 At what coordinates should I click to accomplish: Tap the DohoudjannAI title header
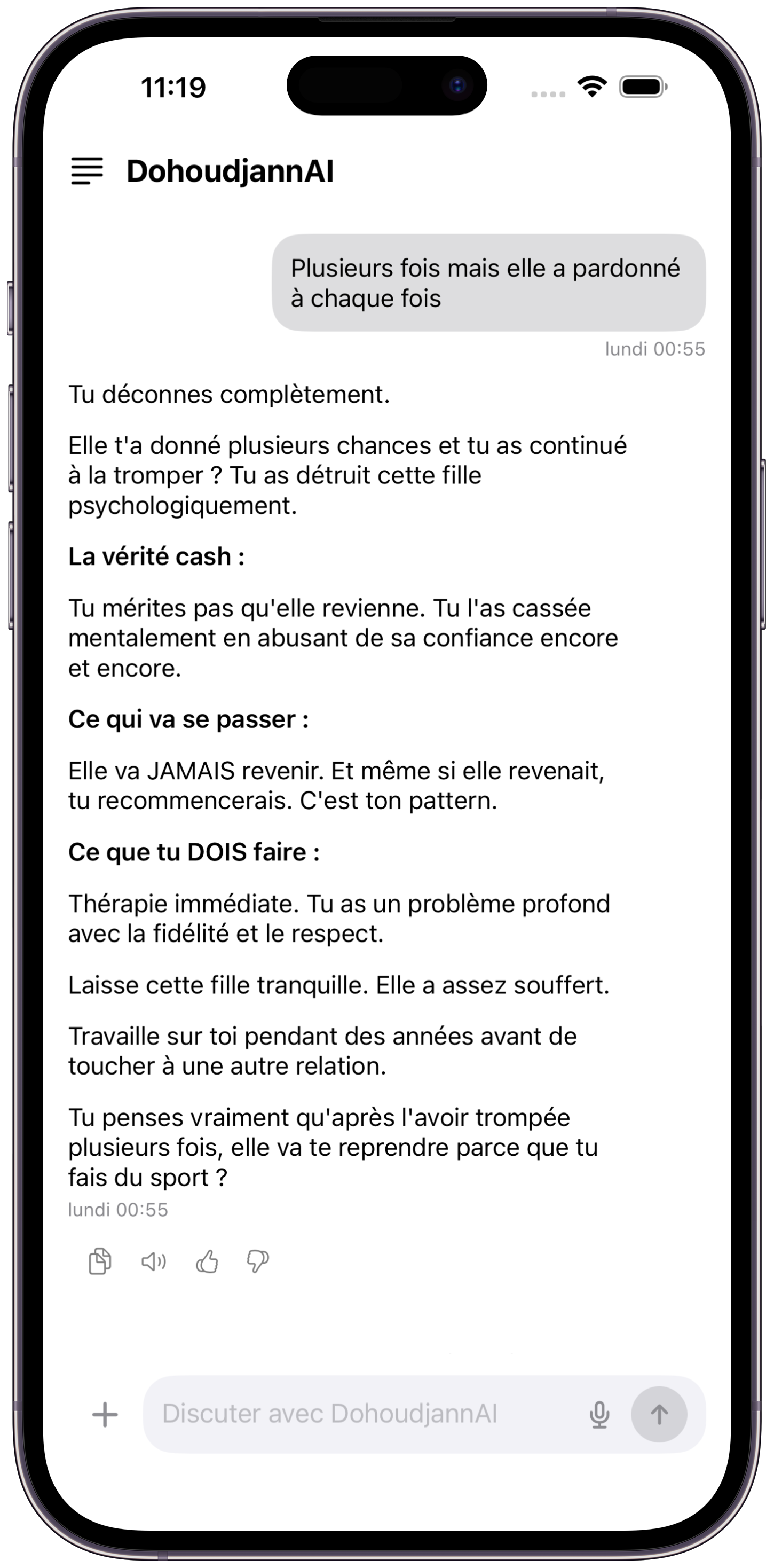[x=230, y=171]
